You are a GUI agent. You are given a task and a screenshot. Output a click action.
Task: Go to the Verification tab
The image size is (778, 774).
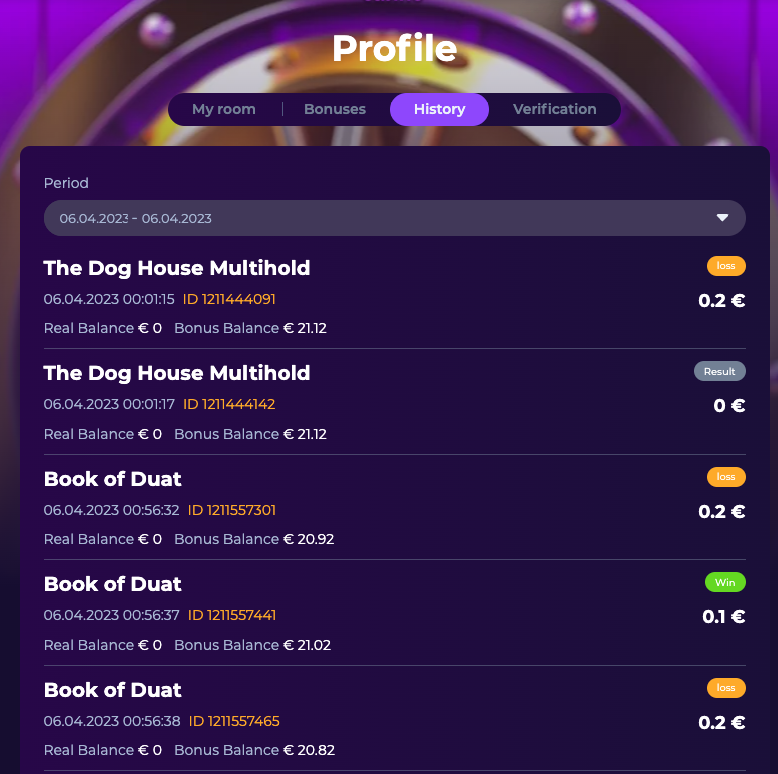[x=554, y=109]
